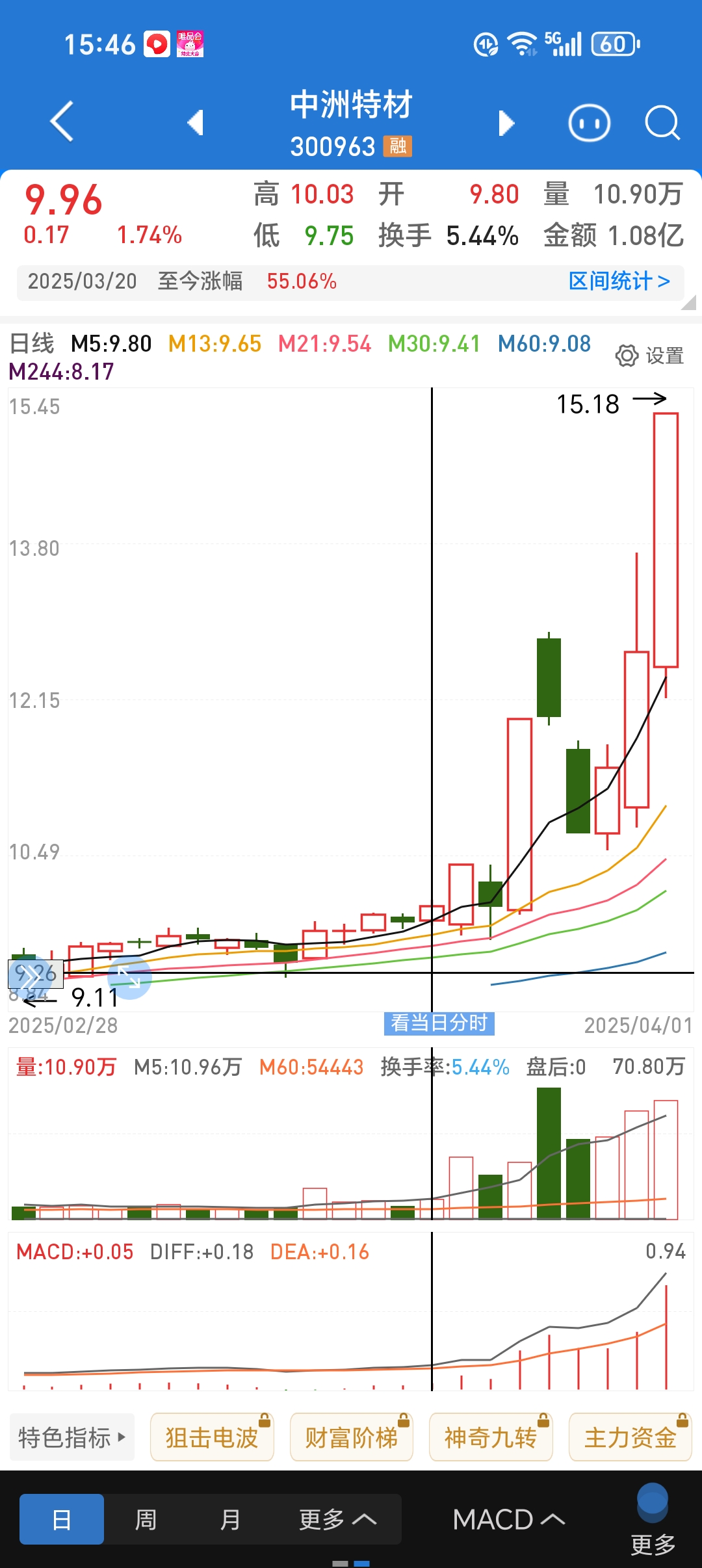Image resolution: width=702 pixels, height=1568 pixels.
Task: Tap the back arrow to exit stock page
Action: click(x=62, y=122)
